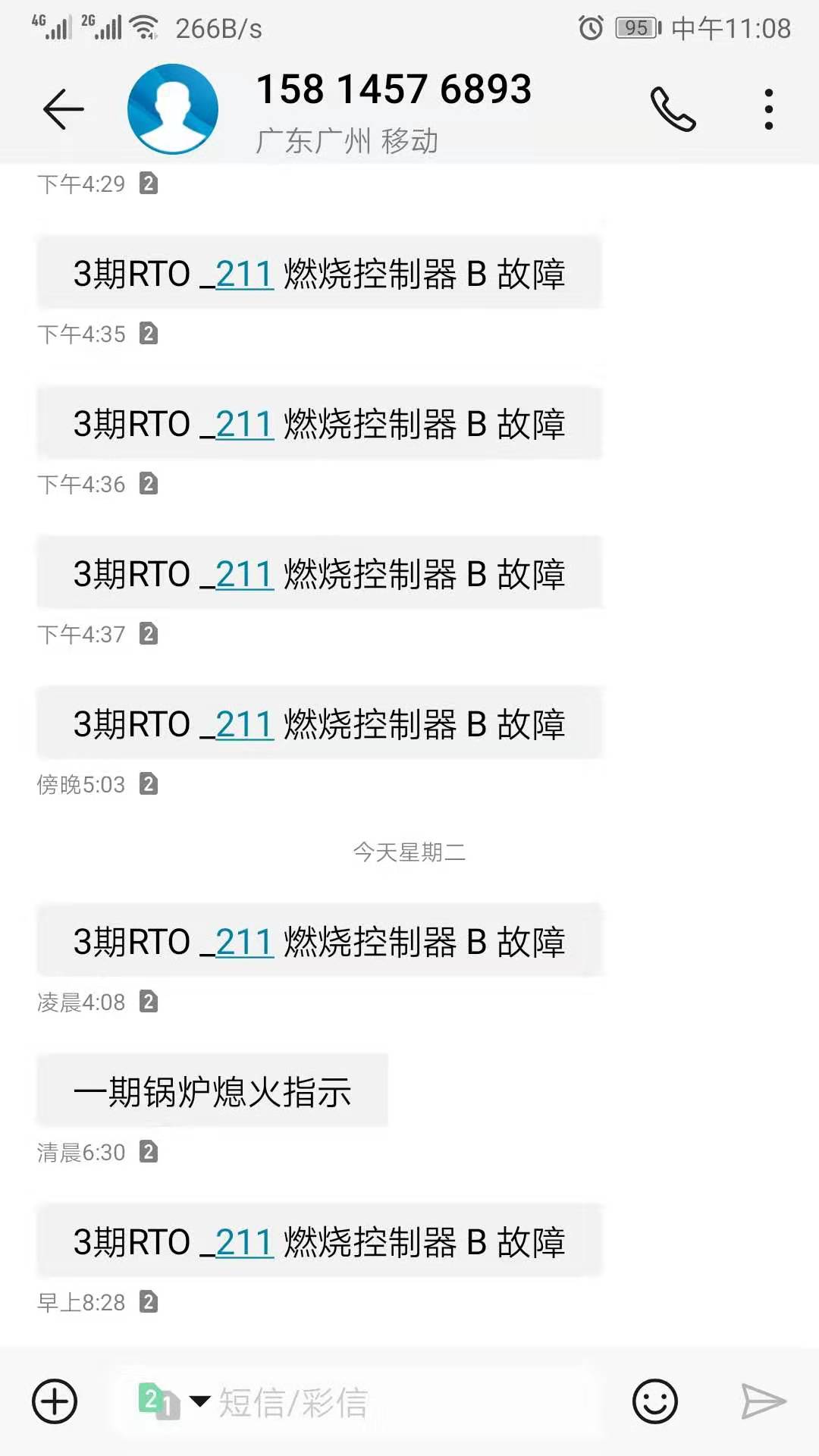Go back to the message list
This screenshot has height=1456, width=819.
pos(64,109)
